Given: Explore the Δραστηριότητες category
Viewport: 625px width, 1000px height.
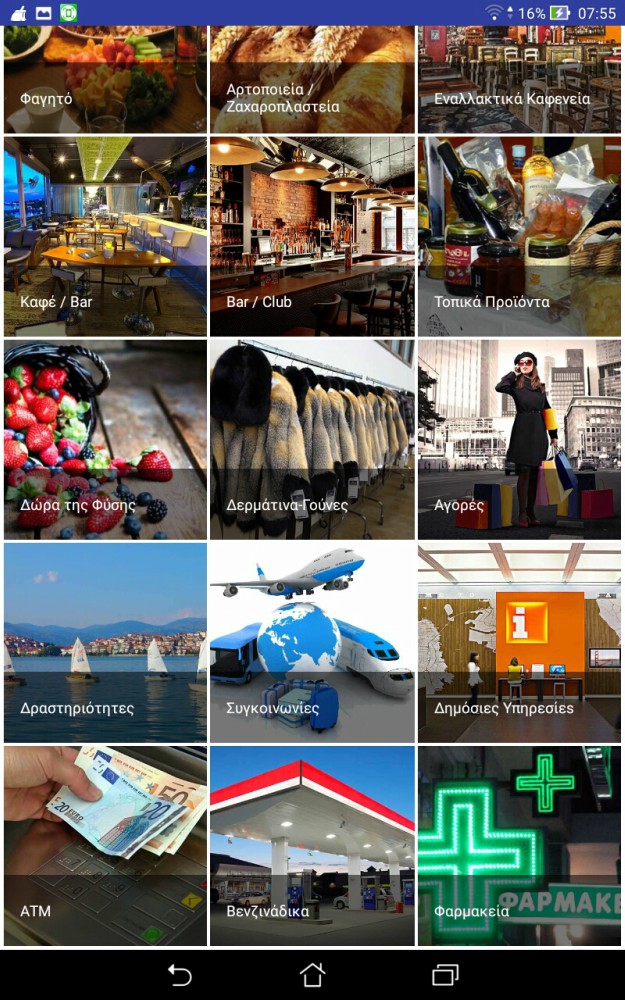Looking at the screenshot, I should tap(105, 642).
